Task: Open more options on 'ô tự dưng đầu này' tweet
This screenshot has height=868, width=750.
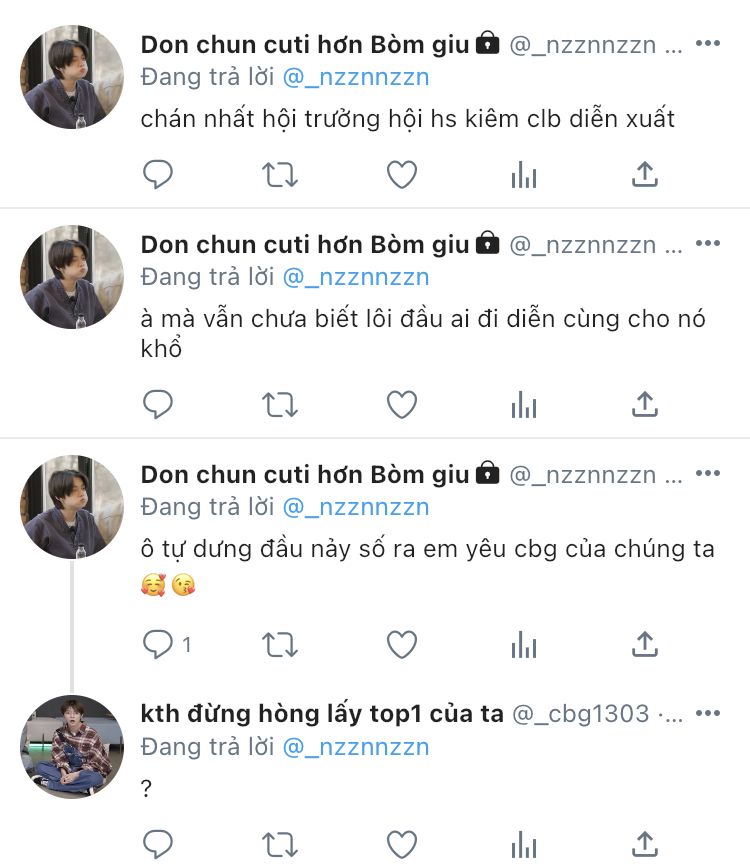Action: coord(707,474)
